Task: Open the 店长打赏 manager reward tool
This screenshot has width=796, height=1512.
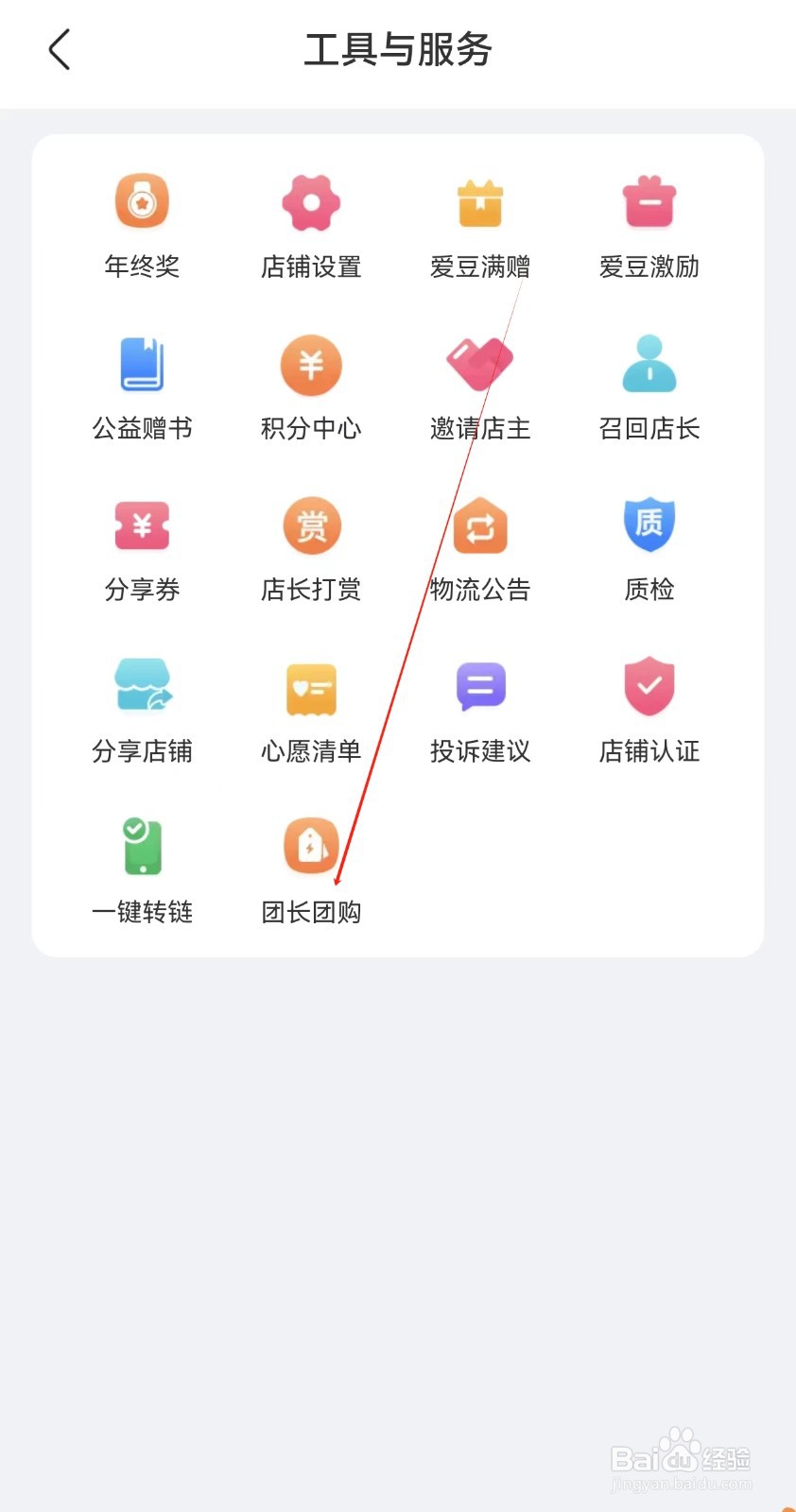Action: click(x=311, y=550)
